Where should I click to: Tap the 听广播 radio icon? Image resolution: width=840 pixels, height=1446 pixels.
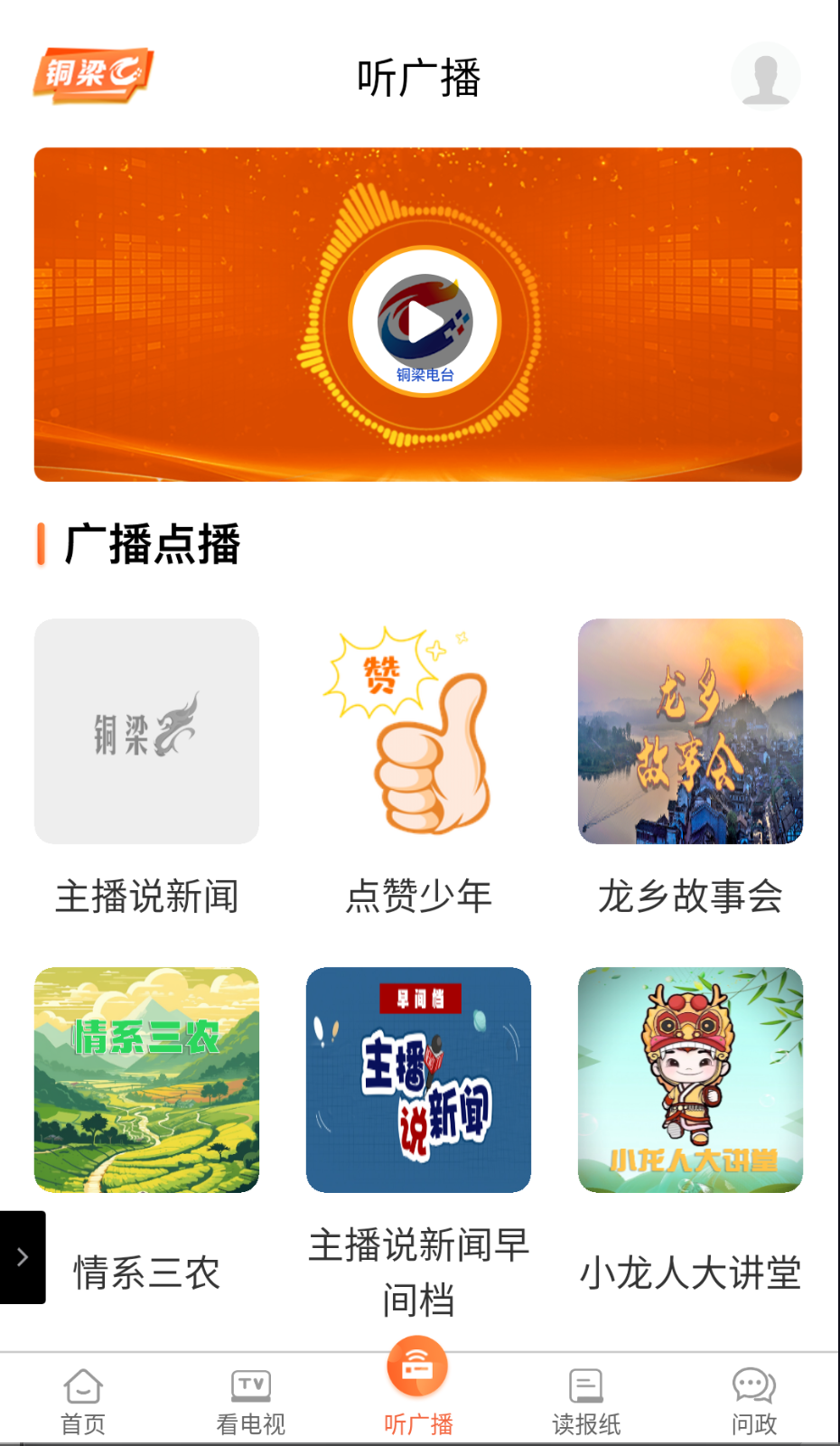(419, 1369)
